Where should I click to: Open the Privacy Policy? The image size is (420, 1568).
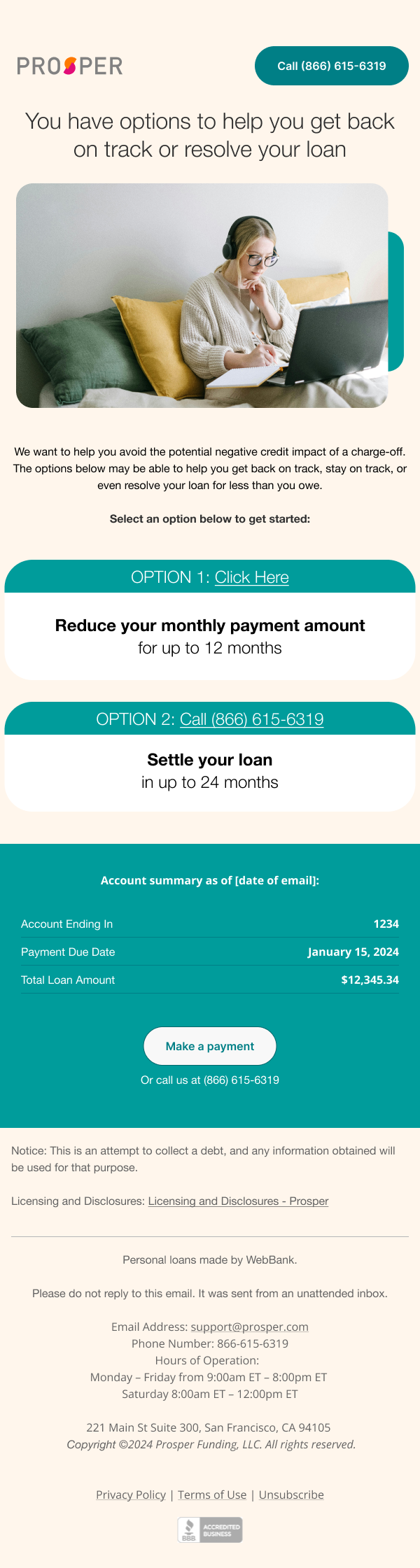131,1495
